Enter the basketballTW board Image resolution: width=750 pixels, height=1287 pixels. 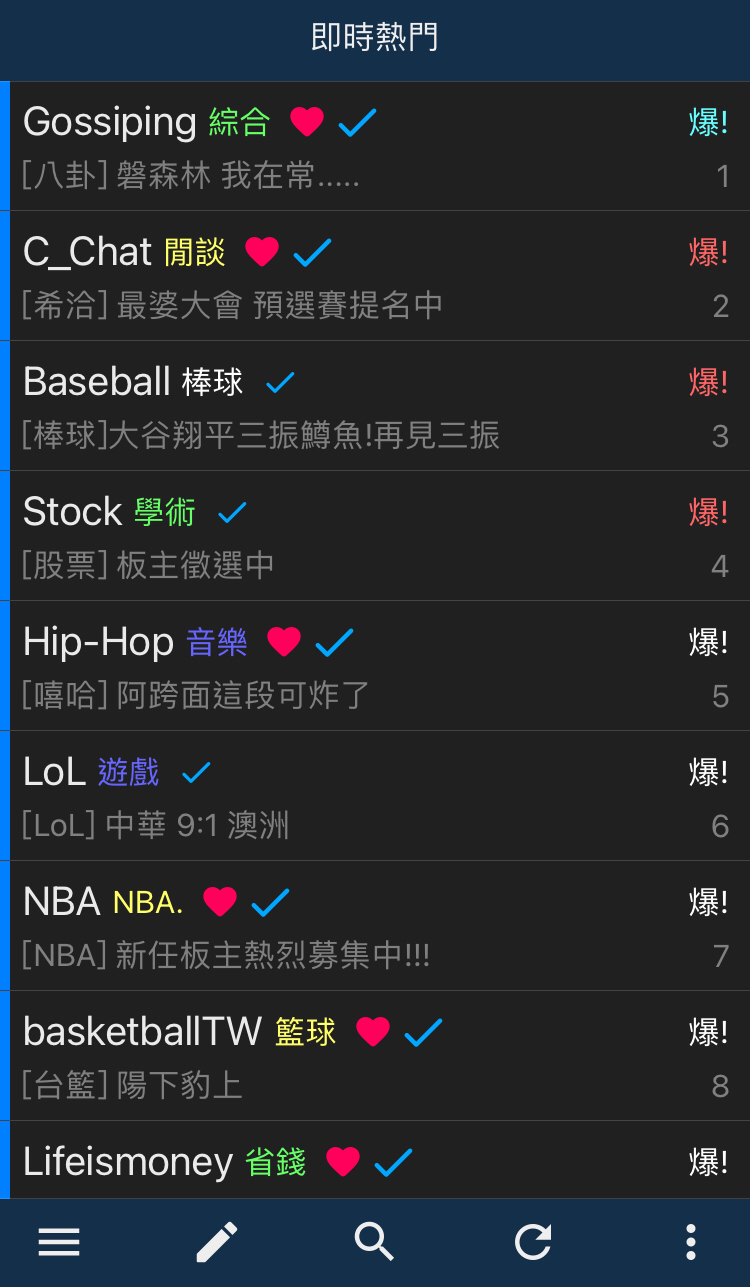(375, 1056)
